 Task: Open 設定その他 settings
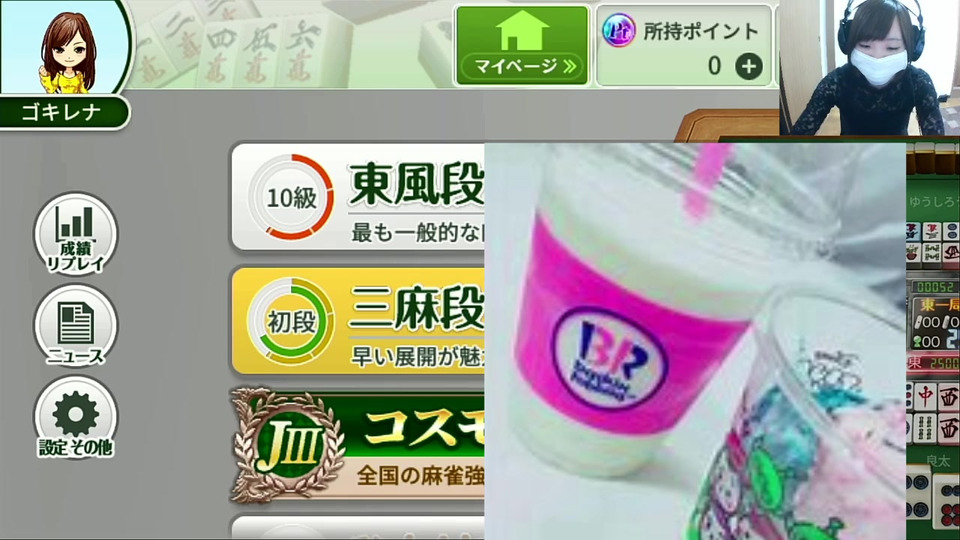coord(75,418)
